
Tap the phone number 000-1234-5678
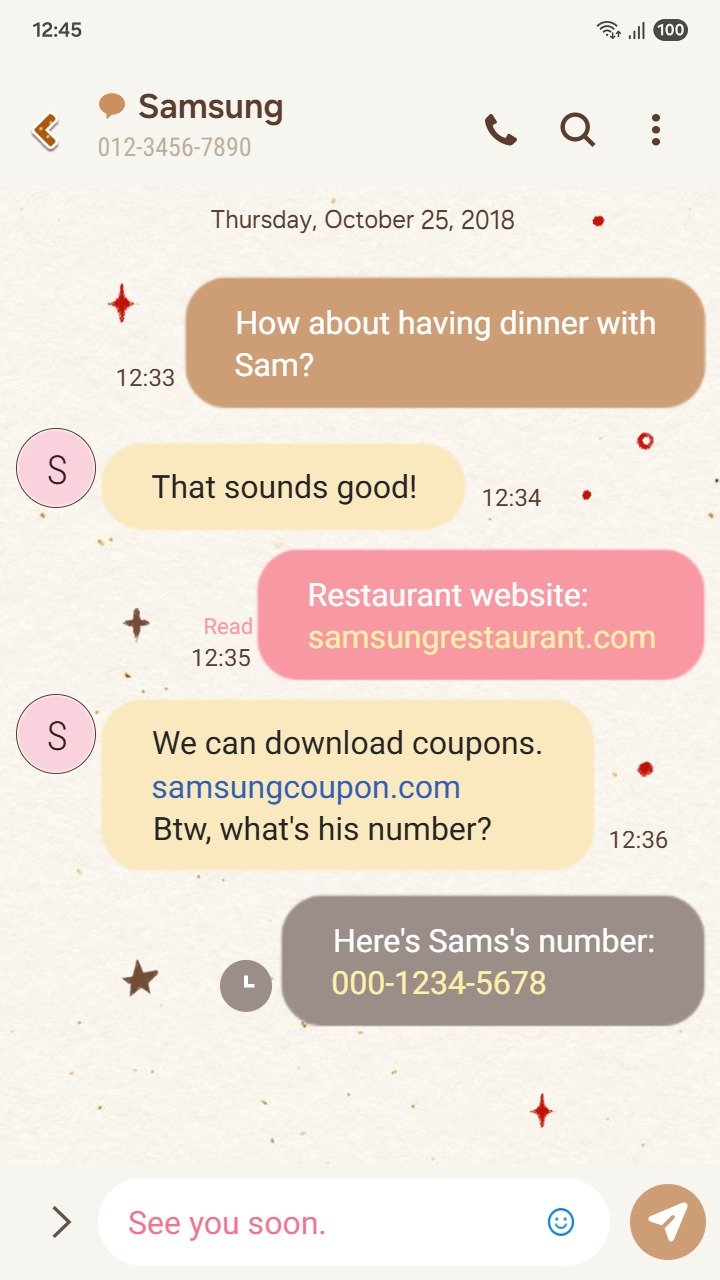pyautogui.click(x=439, y=983)
